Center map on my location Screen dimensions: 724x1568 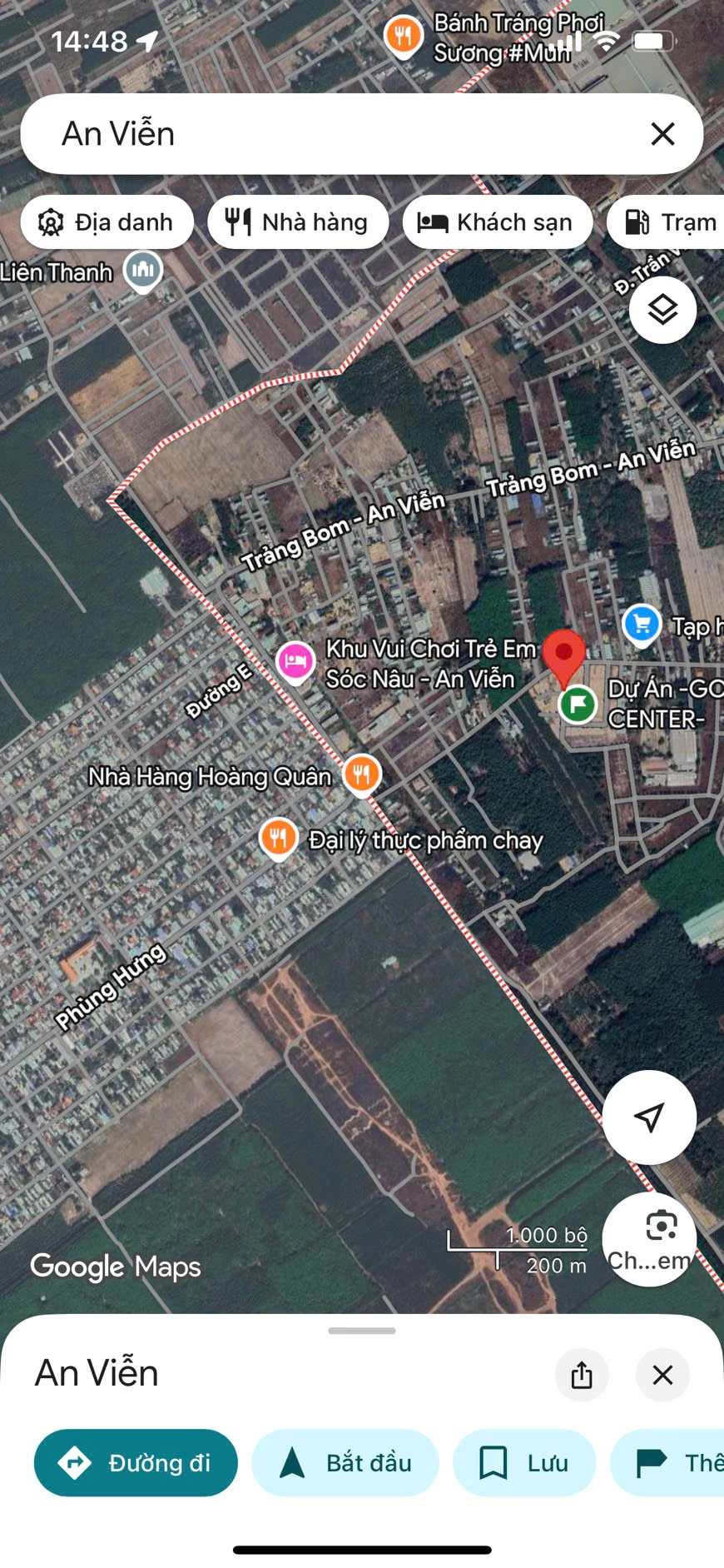(649, 1117)
